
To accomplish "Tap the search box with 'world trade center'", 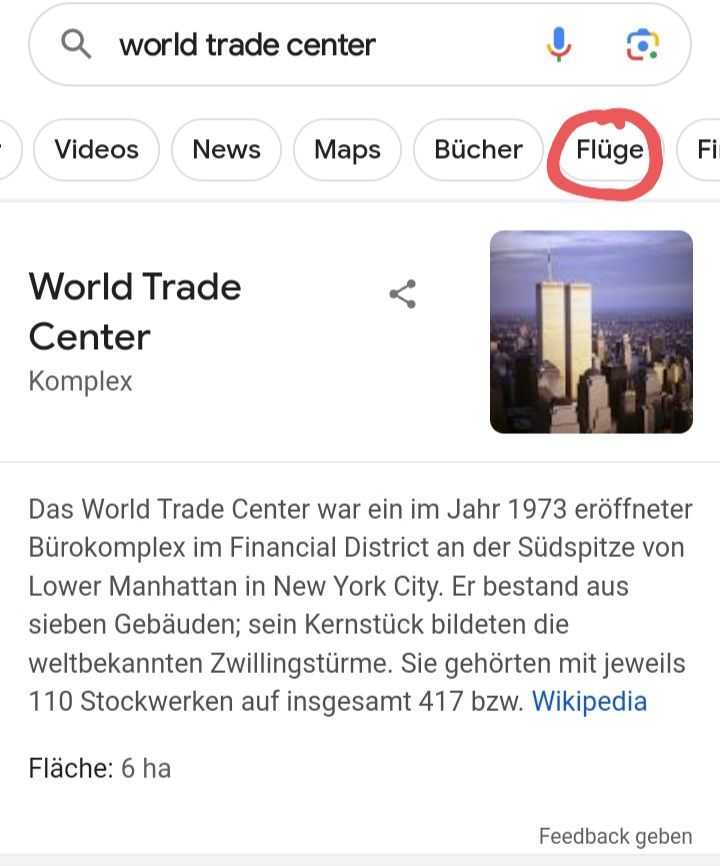I will click(300, 45).
